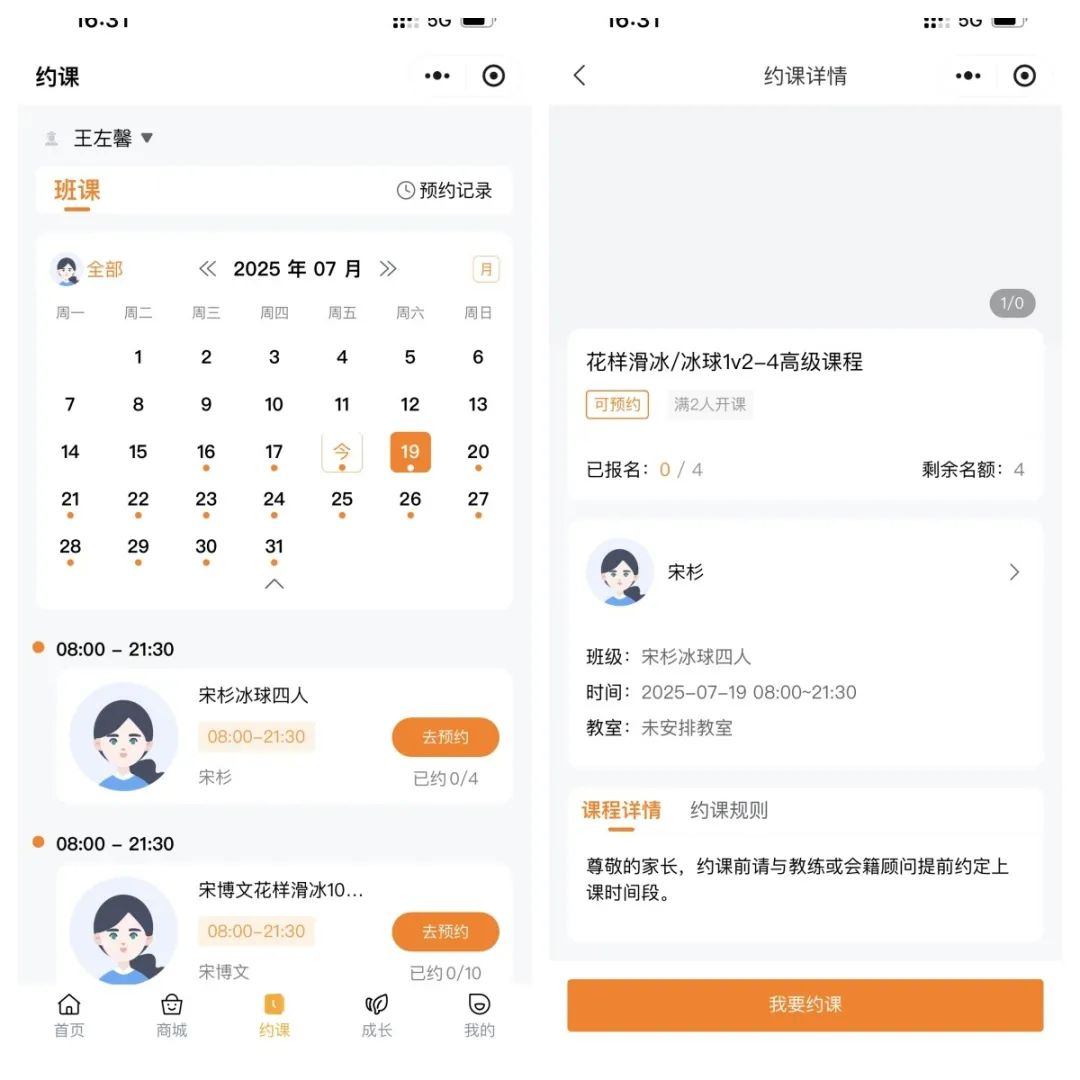
Task: Switch to 成长 tab
Action: [377, 1015]
